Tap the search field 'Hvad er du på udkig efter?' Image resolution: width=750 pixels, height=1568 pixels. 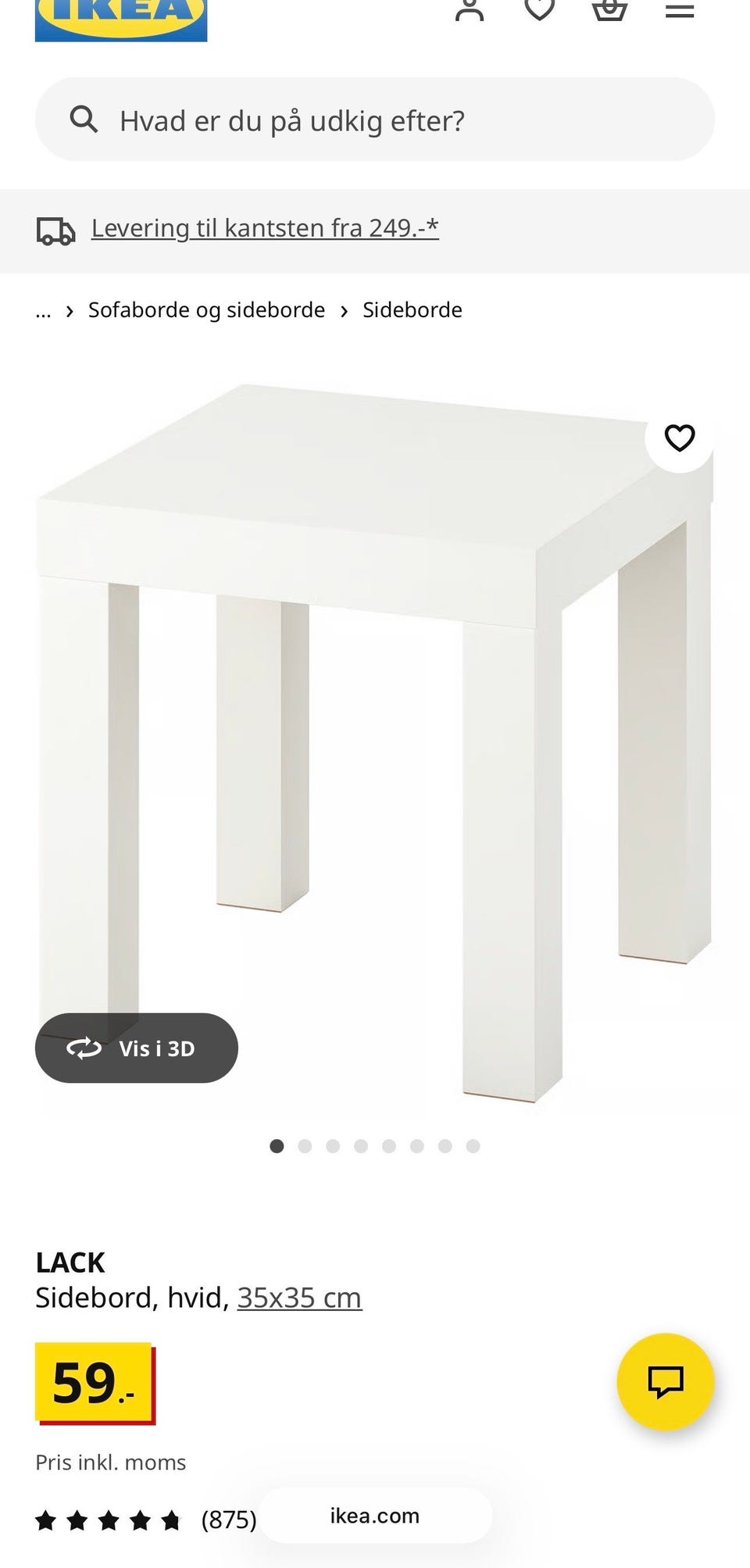375,120
